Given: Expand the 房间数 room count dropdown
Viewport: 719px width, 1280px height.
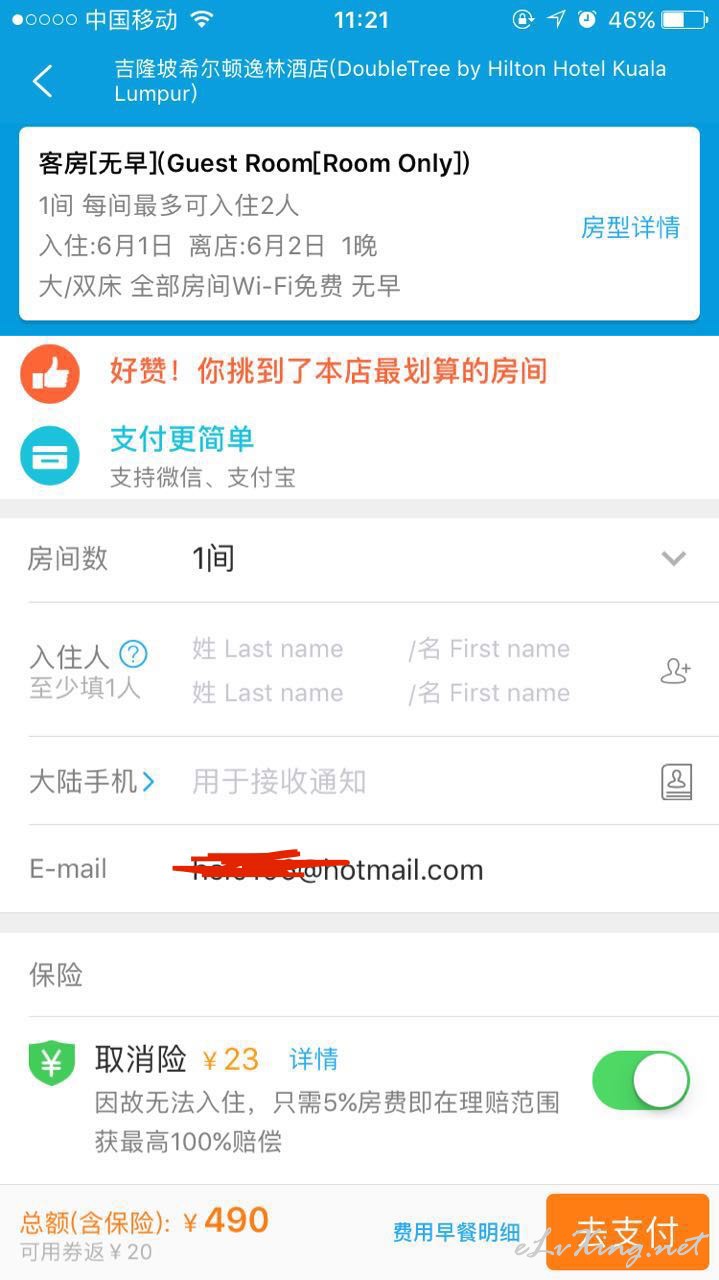Looking at the screenshot, I should click(674, 558).
